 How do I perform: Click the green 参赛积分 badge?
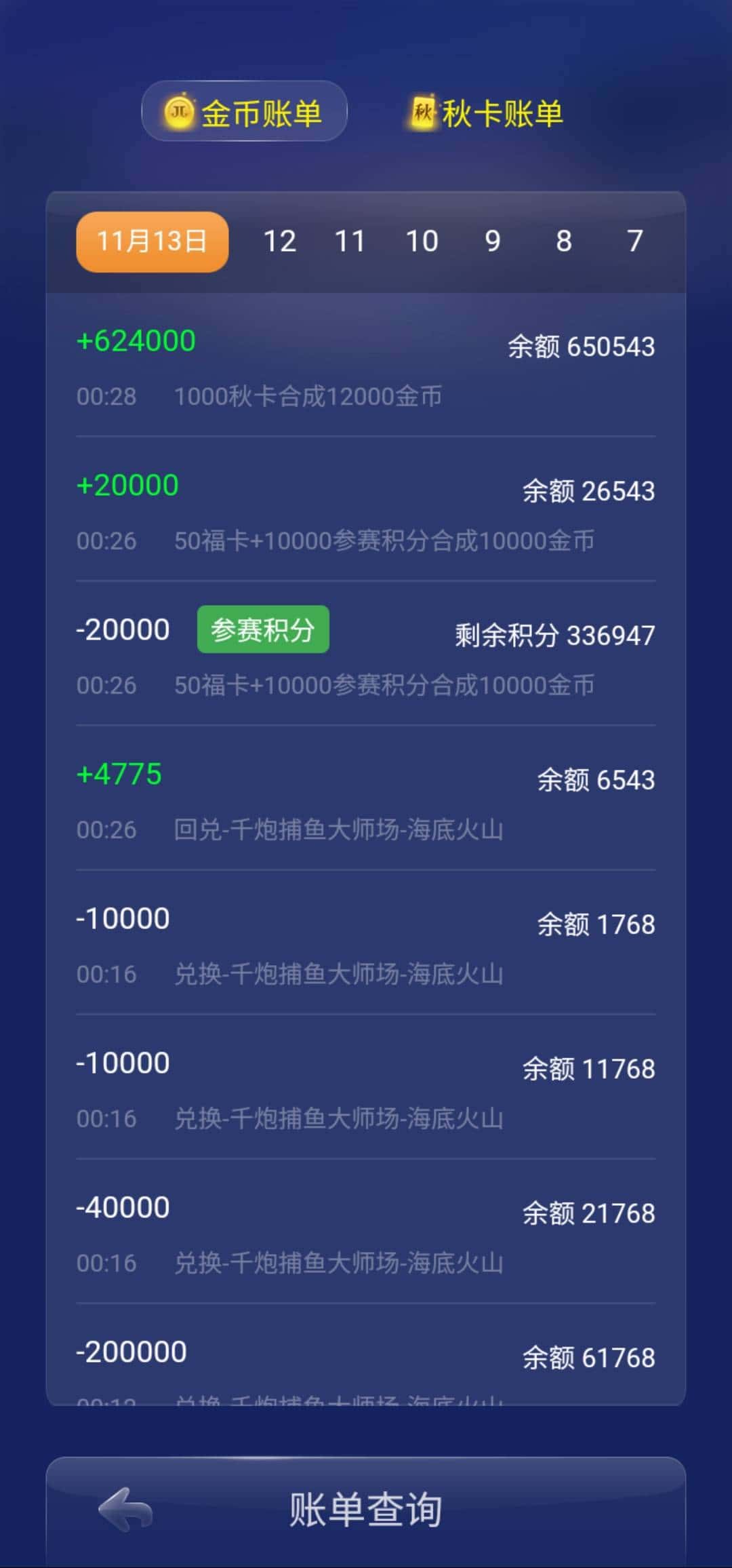pos(263,629)
